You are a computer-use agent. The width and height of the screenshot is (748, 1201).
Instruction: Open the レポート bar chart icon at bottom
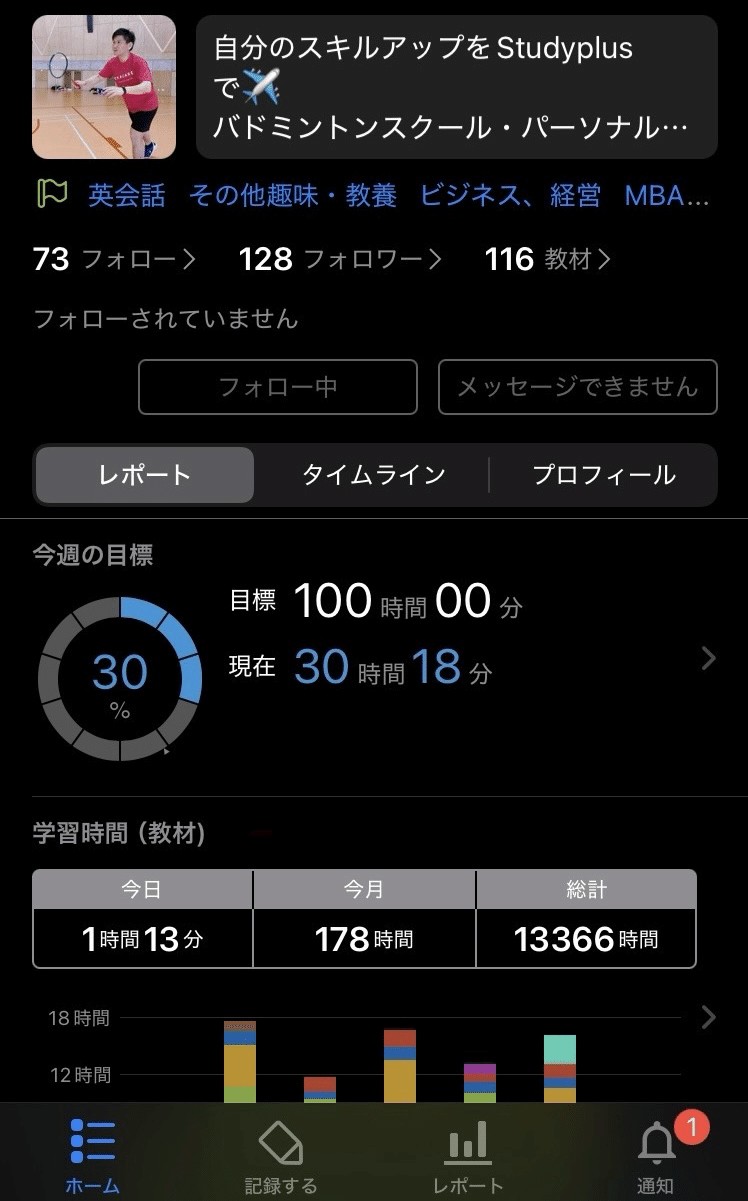click(467, 1140)
